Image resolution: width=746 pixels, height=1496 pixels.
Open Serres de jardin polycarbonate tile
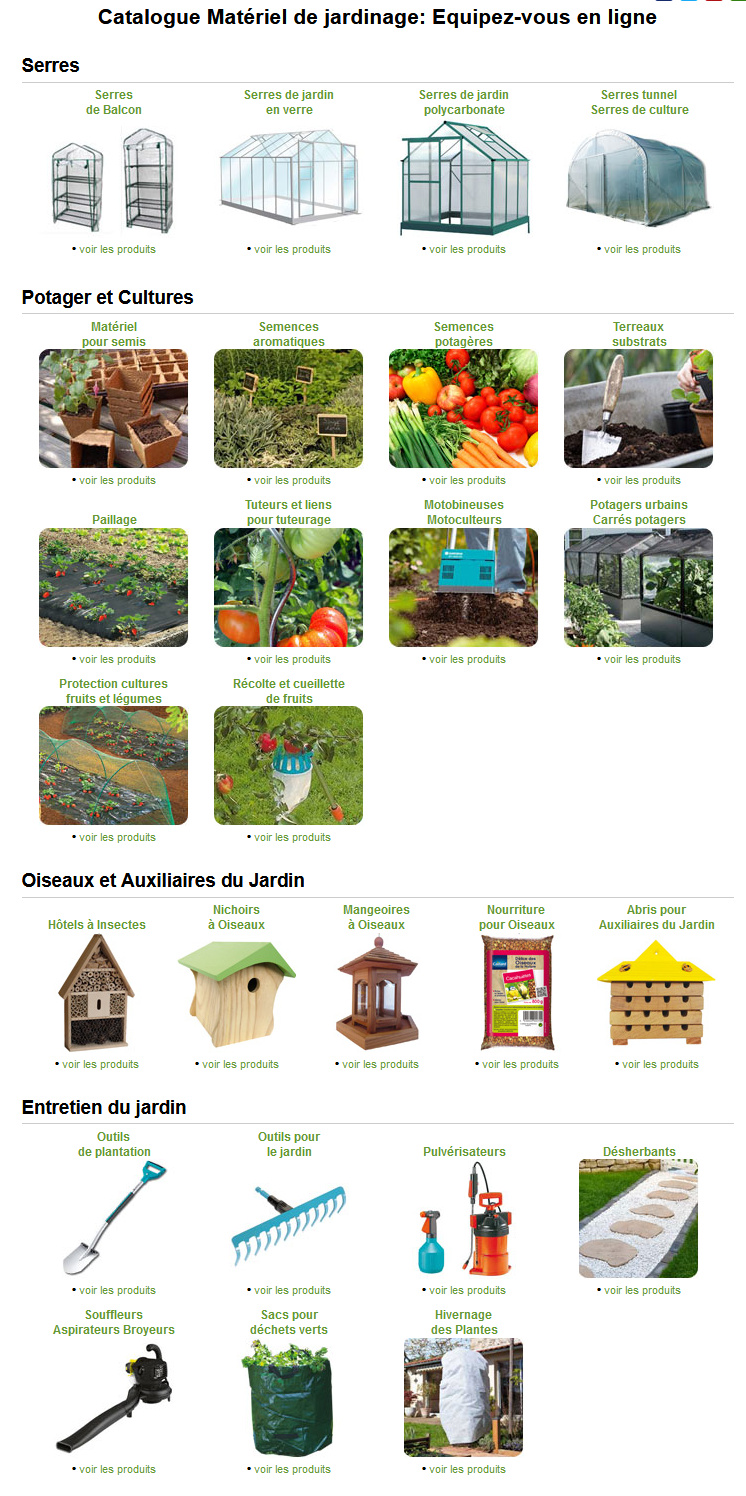(x=463, y=177)
